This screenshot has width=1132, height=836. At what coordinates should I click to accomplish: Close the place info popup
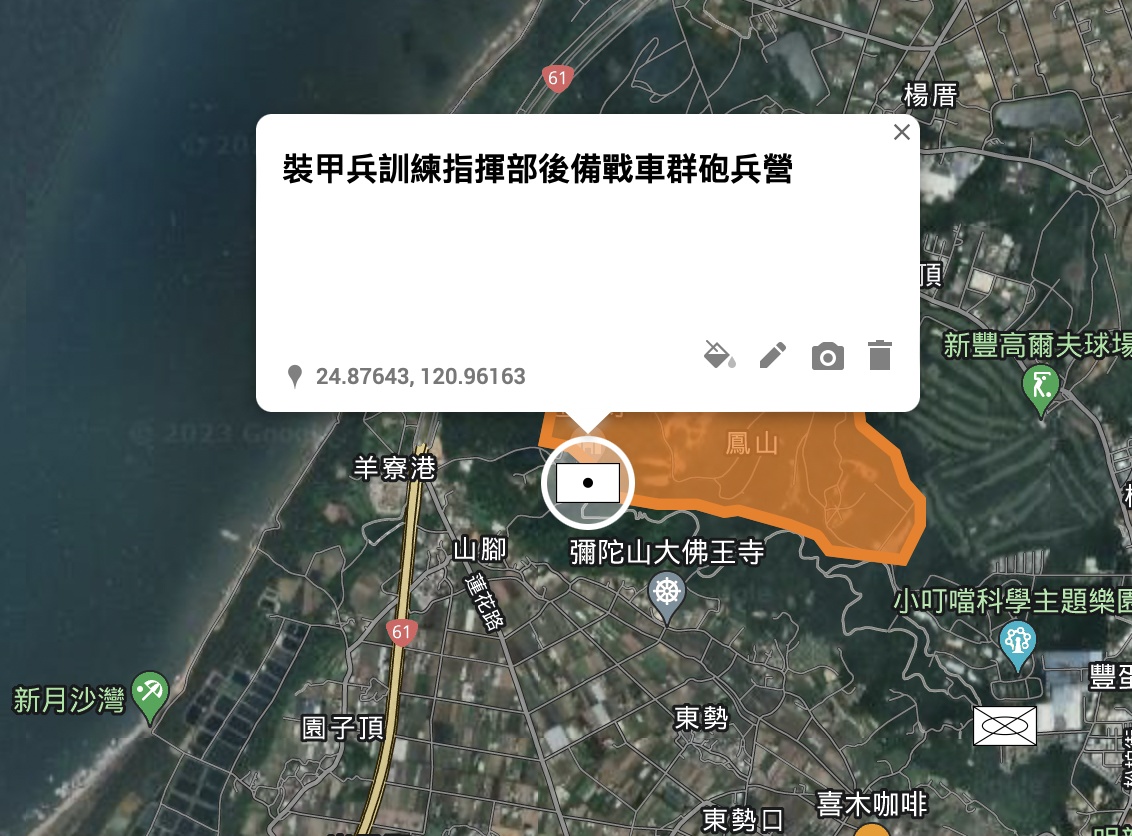[x=901, y=132]
